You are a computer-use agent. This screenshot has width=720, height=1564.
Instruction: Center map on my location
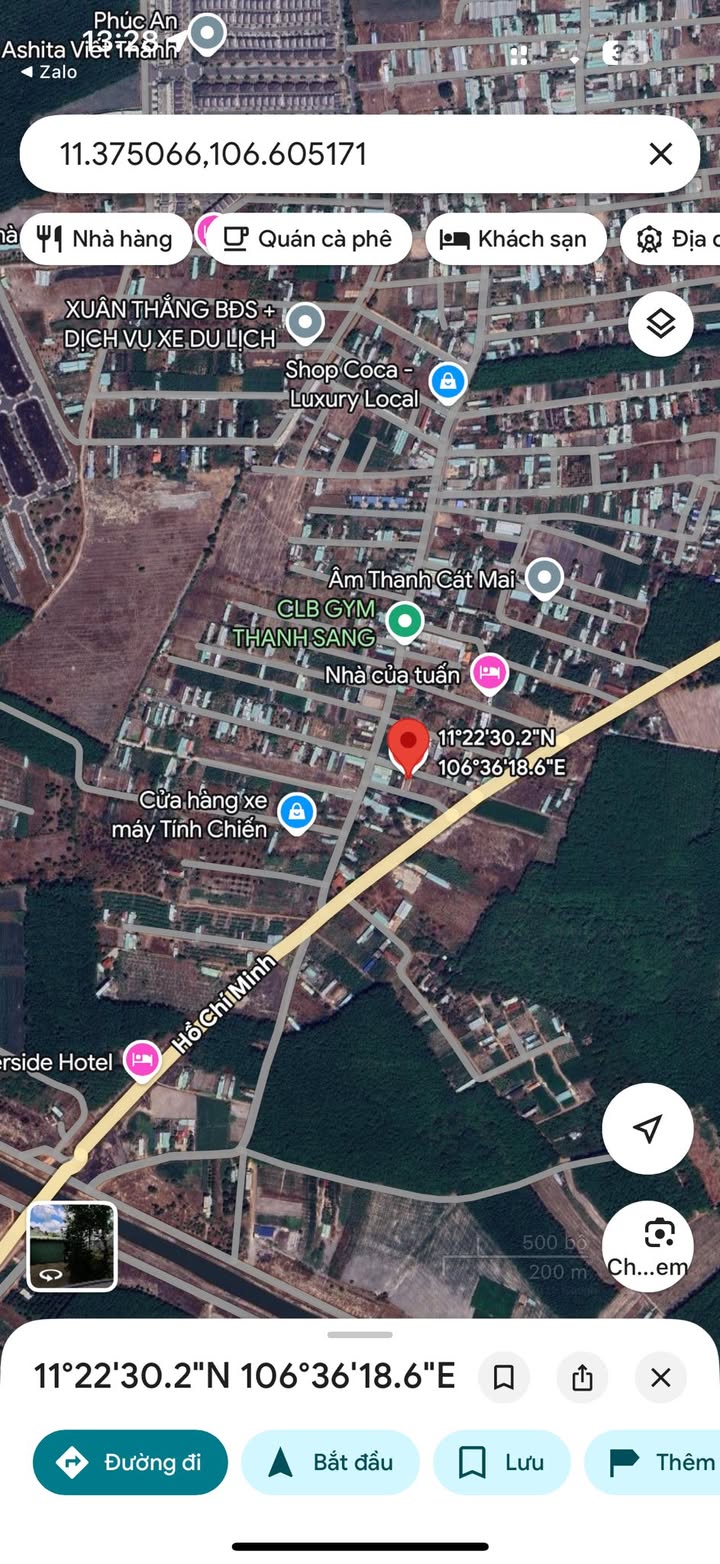(648, 1128)
